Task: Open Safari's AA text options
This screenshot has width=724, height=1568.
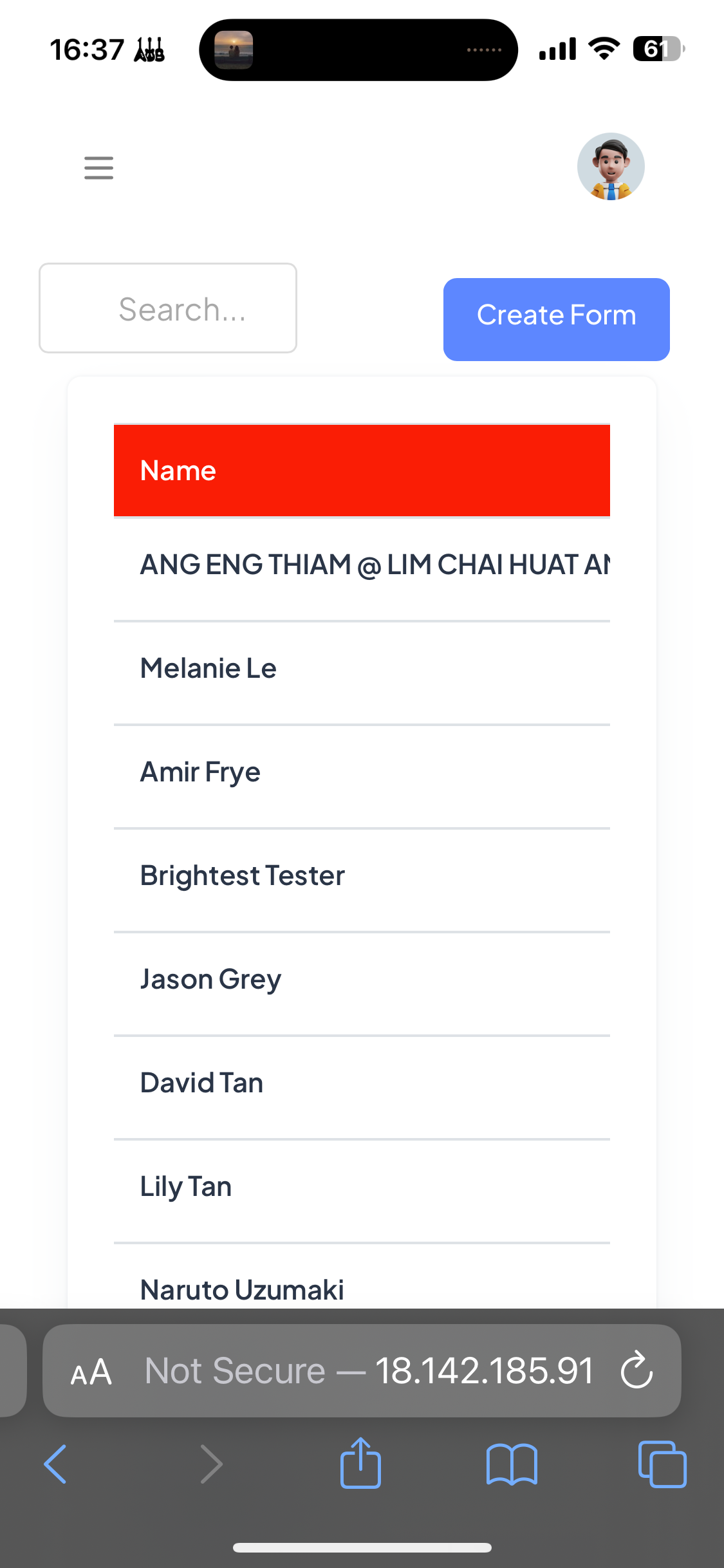Action: tap(91, 1372)
